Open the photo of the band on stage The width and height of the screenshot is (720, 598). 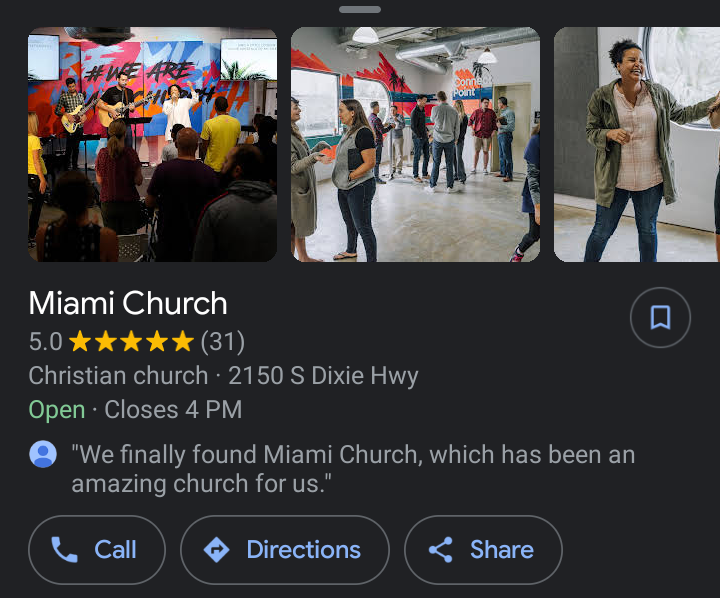tap(152, 145)
